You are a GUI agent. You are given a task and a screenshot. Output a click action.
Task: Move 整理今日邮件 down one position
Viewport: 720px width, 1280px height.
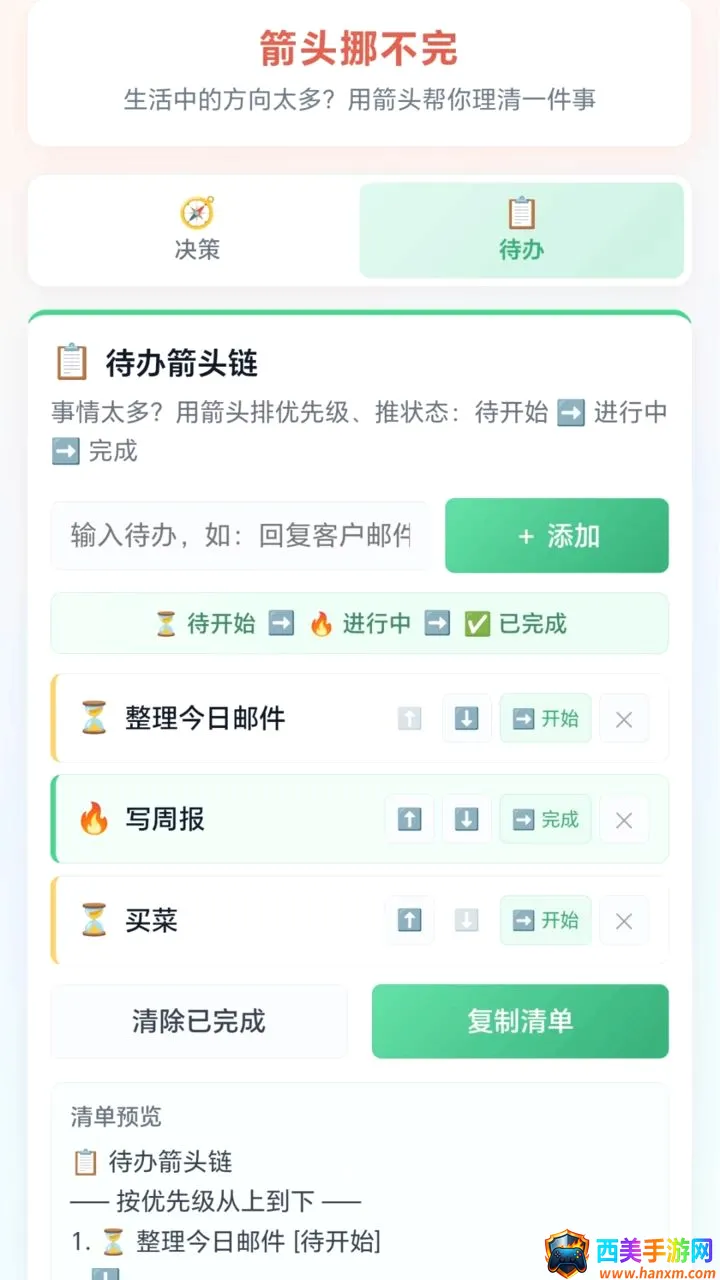point(467,718)
